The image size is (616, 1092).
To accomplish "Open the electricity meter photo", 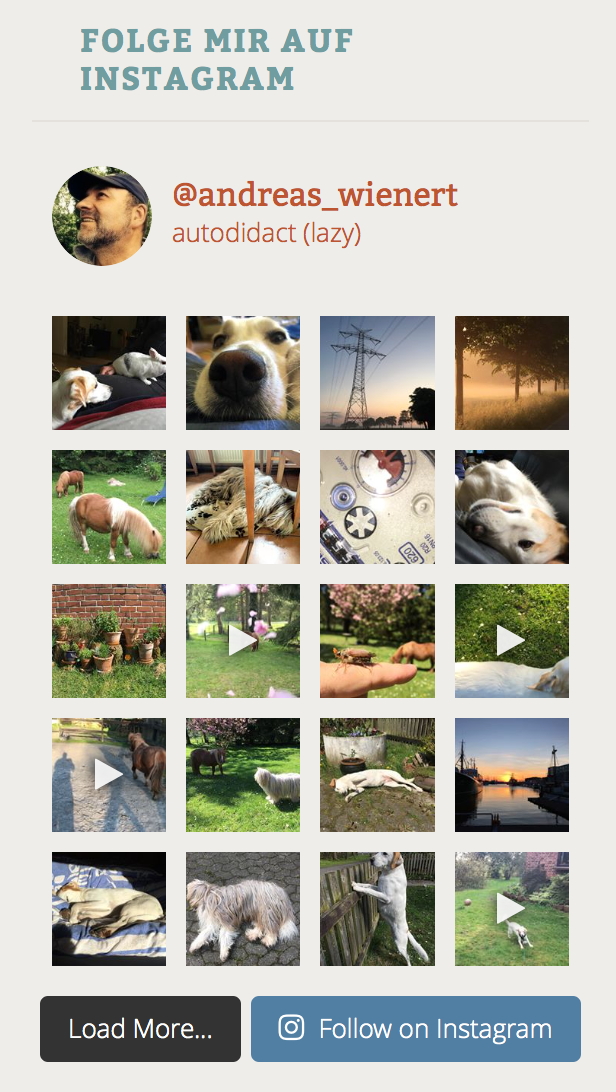I will click(377, 507).
